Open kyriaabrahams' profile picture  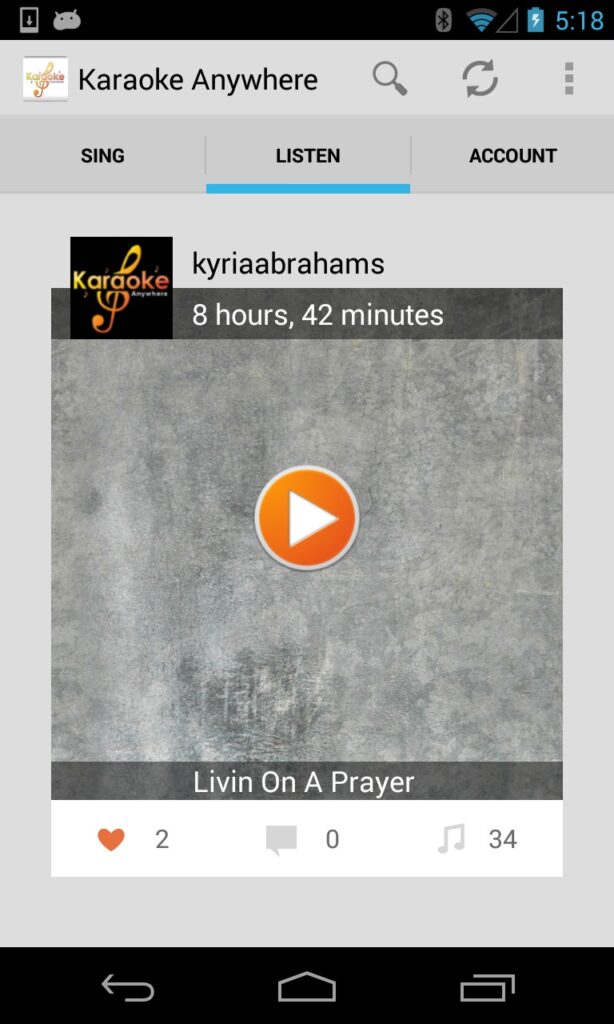point(121,287)
